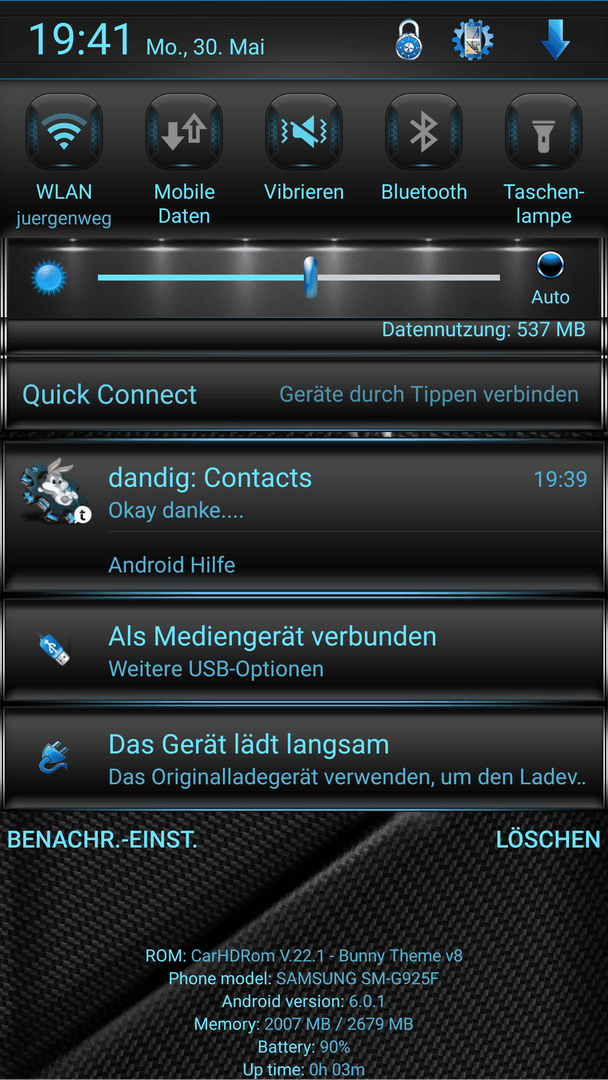
Task: Enable Auto brightness
Action: (550, 266)
